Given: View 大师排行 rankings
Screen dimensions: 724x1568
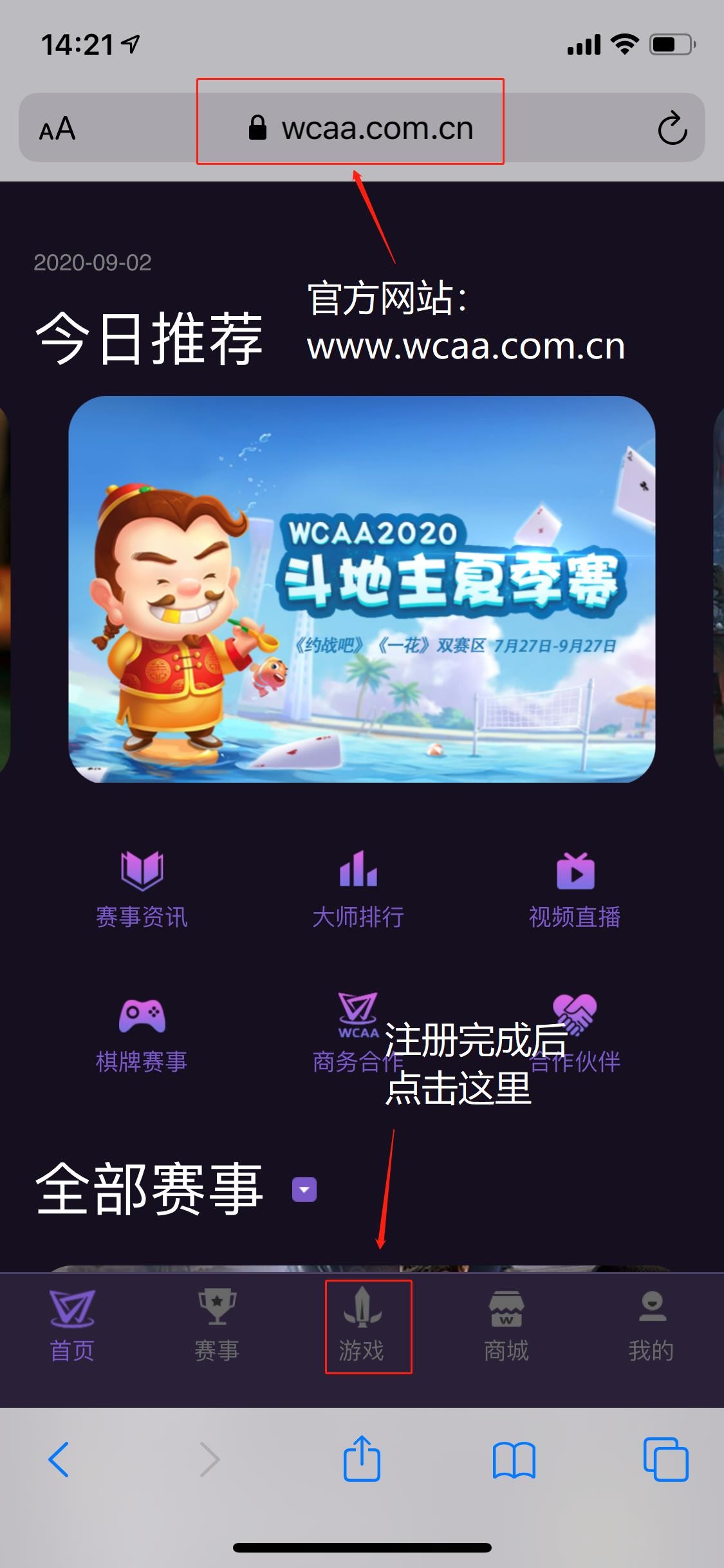Looking at the screenshot, I should (358, 890).
